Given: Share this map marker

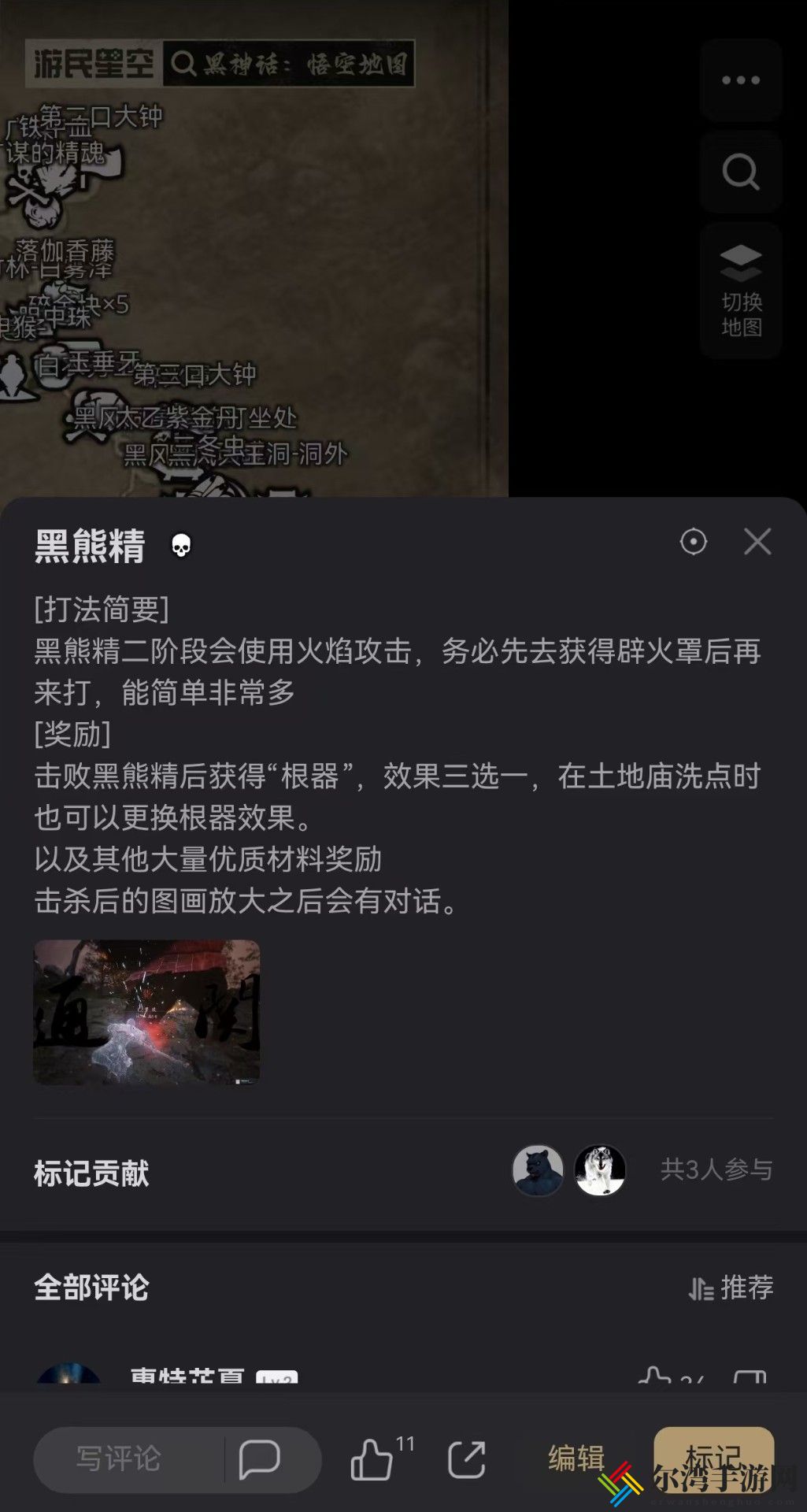Looking at the screenshot, I should tap(467, 1459).
